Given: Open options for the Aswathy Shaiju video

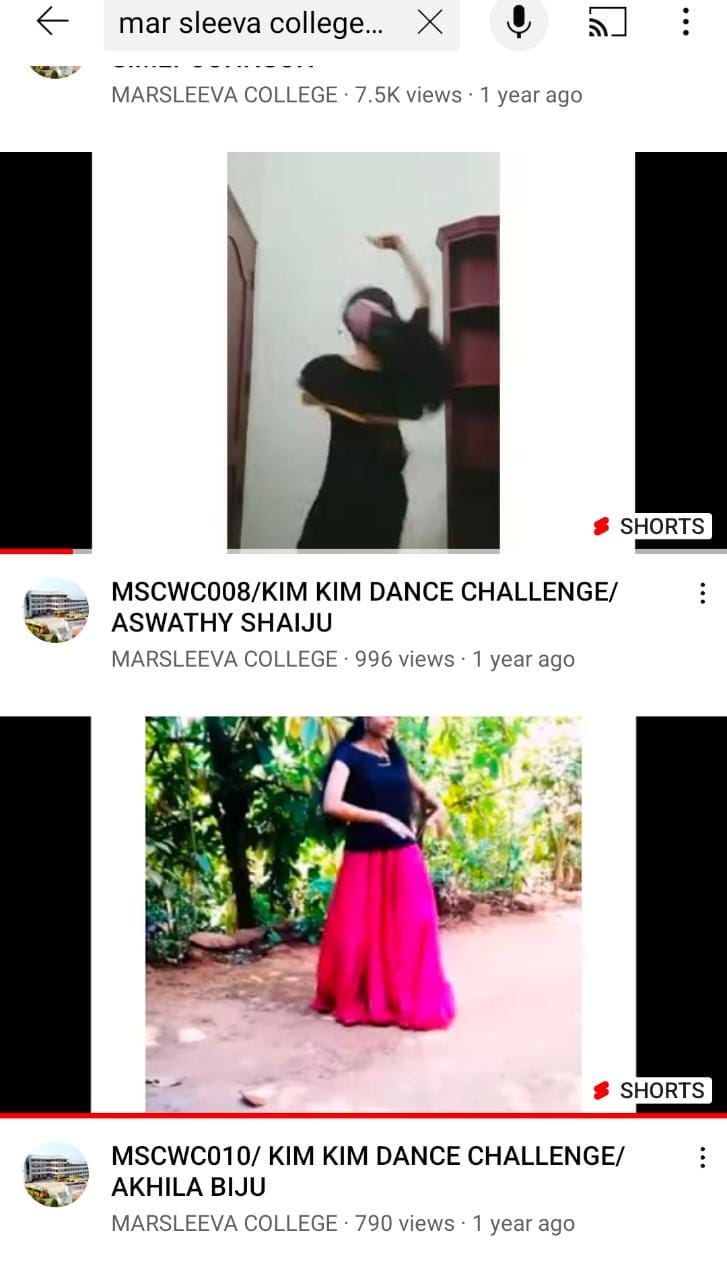Looking at the screenshot, I should click(702, 594).
